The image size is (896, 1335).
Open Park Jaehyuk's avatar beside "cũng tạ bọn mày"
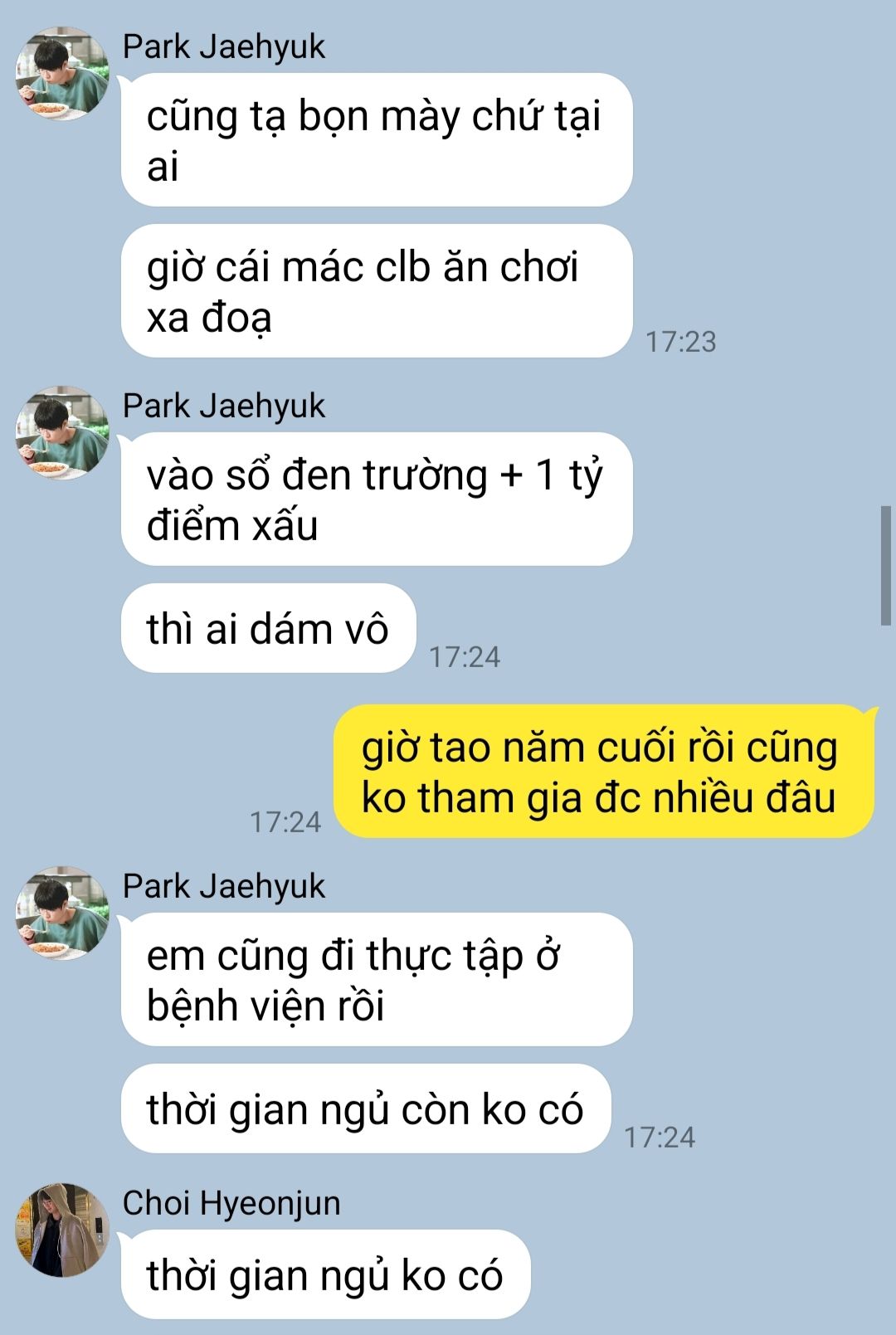62,74
